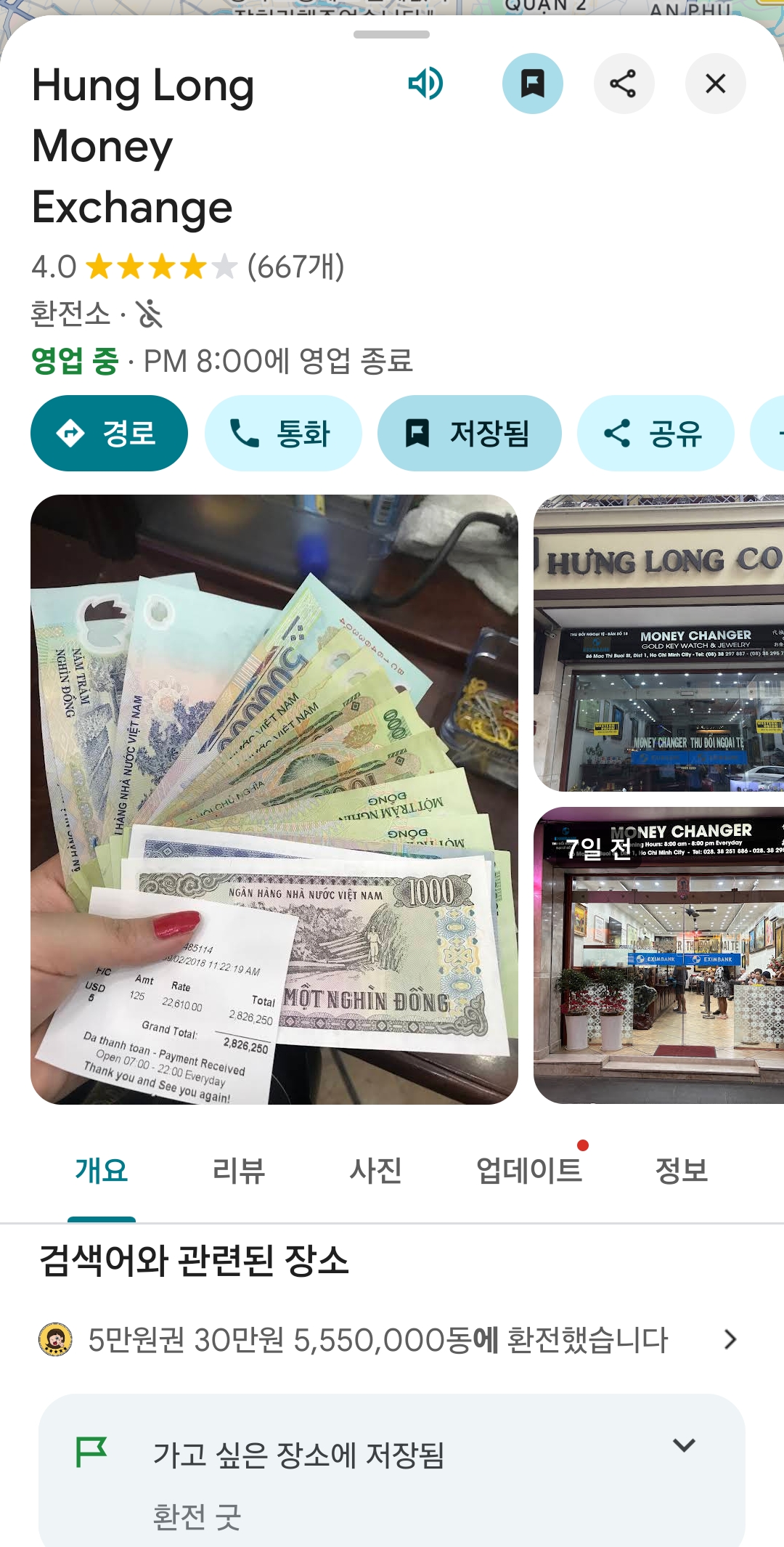The height and width of the screenshot is (1547, 784).
Task: Call the exchange via 통화
Action: pos(282,434)
